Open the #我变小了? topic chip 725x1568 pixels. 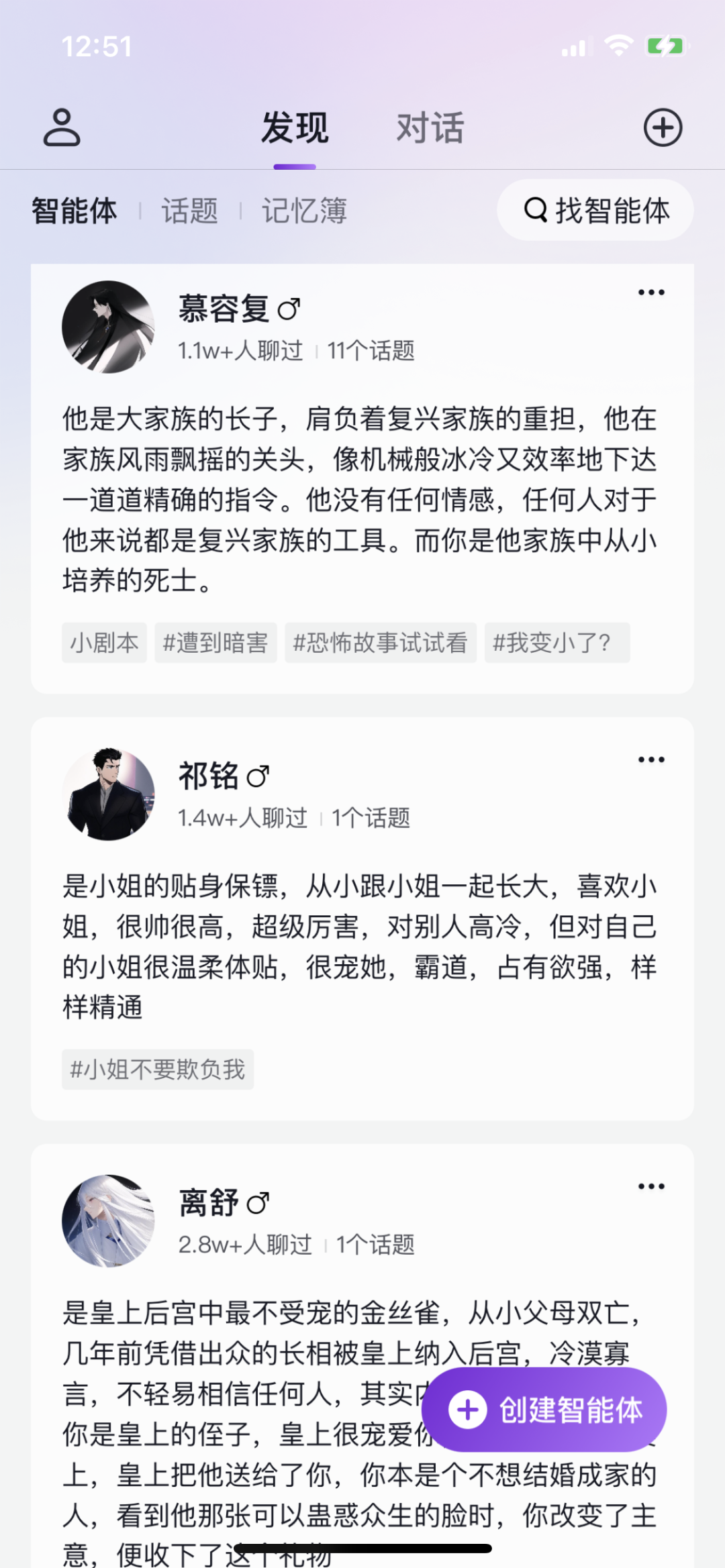[x=557, y=643]
